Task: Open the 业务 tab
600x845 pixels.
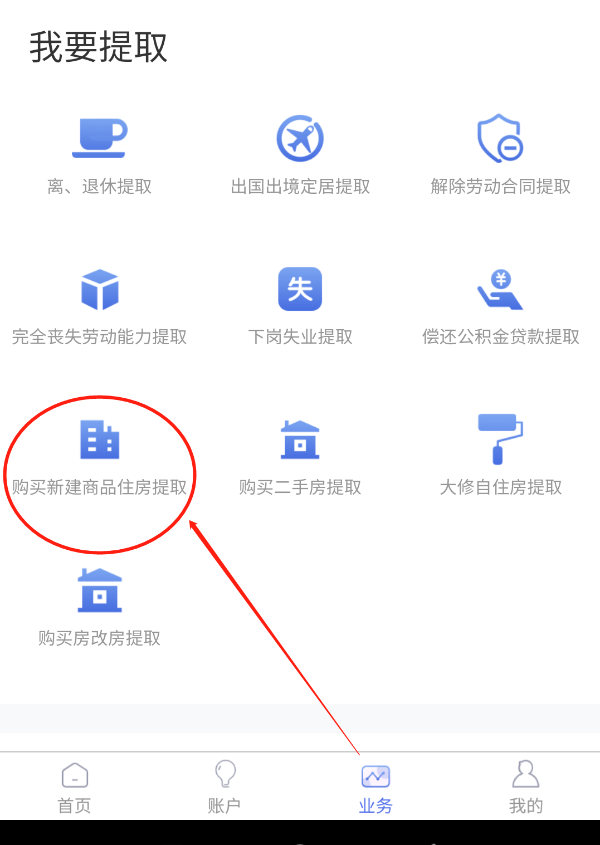Action: tap(375, 787)
